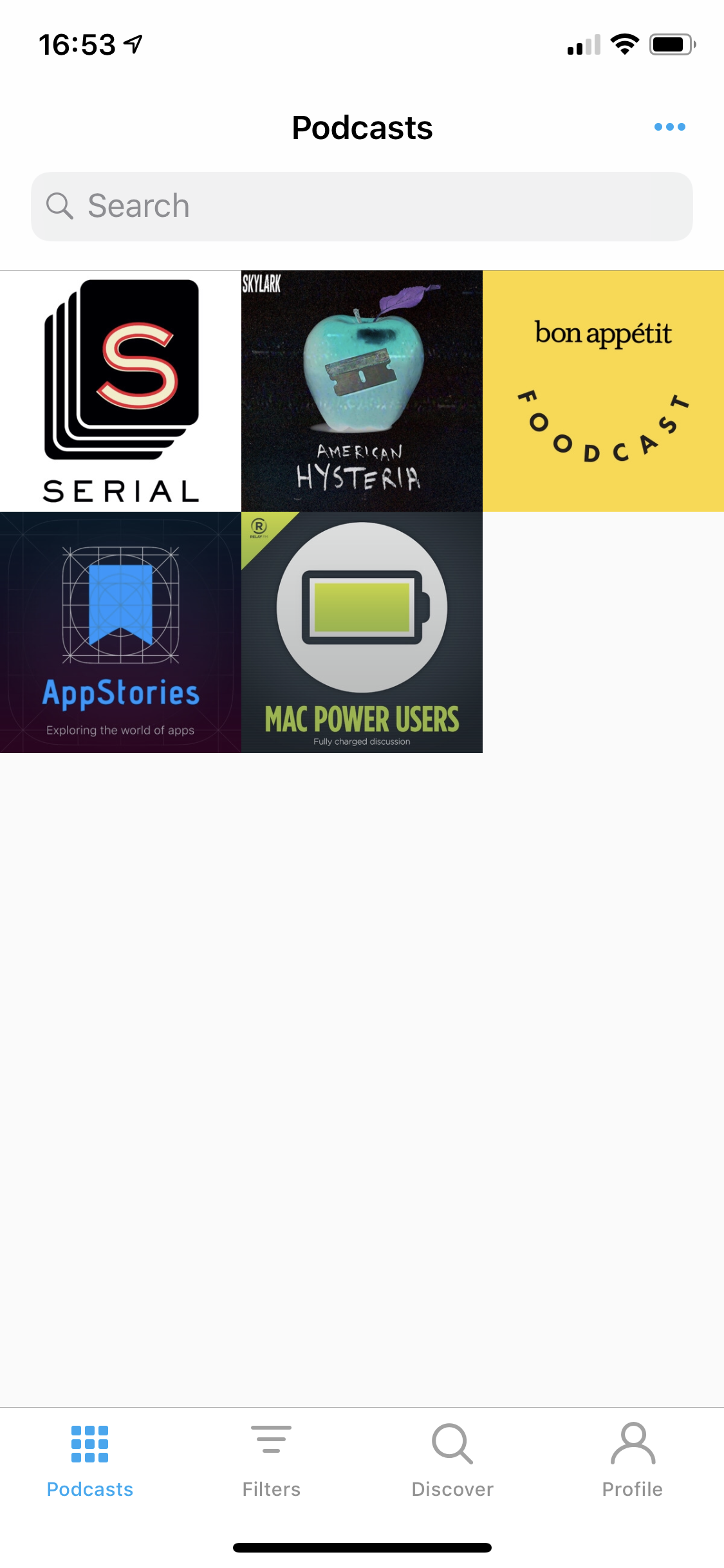724x1568 pixels.
Task: Open the three-dot more options menu
Action: tap(669, 127)
